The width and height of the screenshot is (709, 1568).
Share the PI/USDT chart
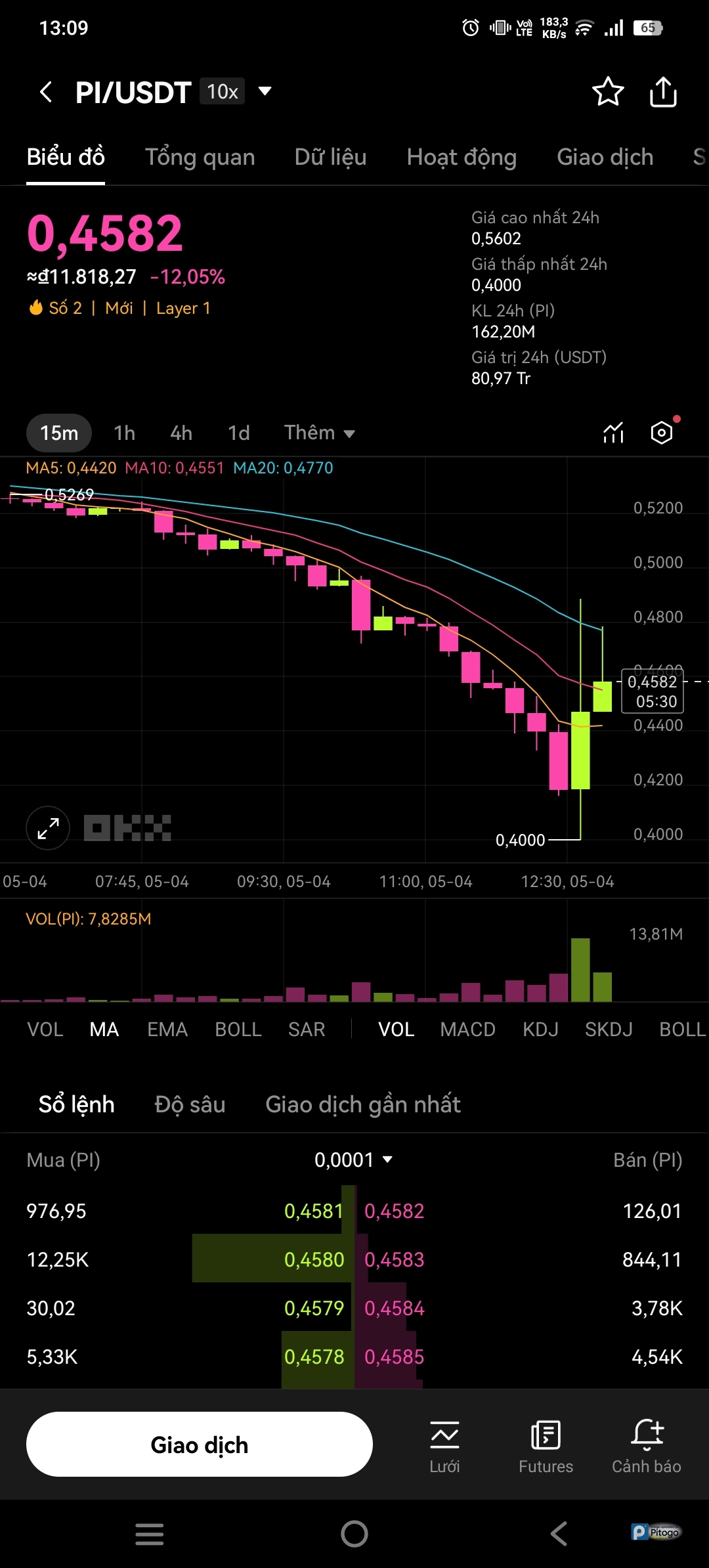[x=663, y=92]
